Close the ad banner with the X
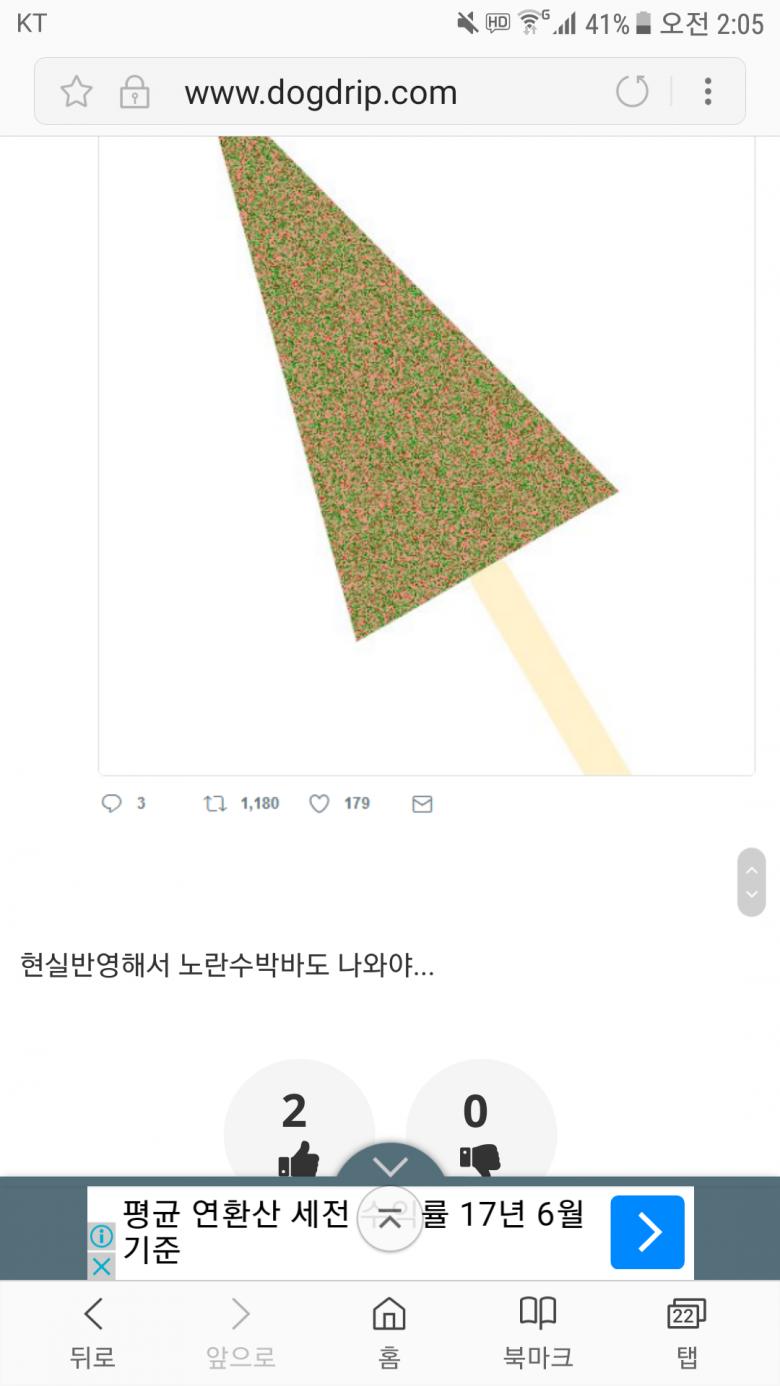This screenshot has height=1386, width=780. (101, 1267)
